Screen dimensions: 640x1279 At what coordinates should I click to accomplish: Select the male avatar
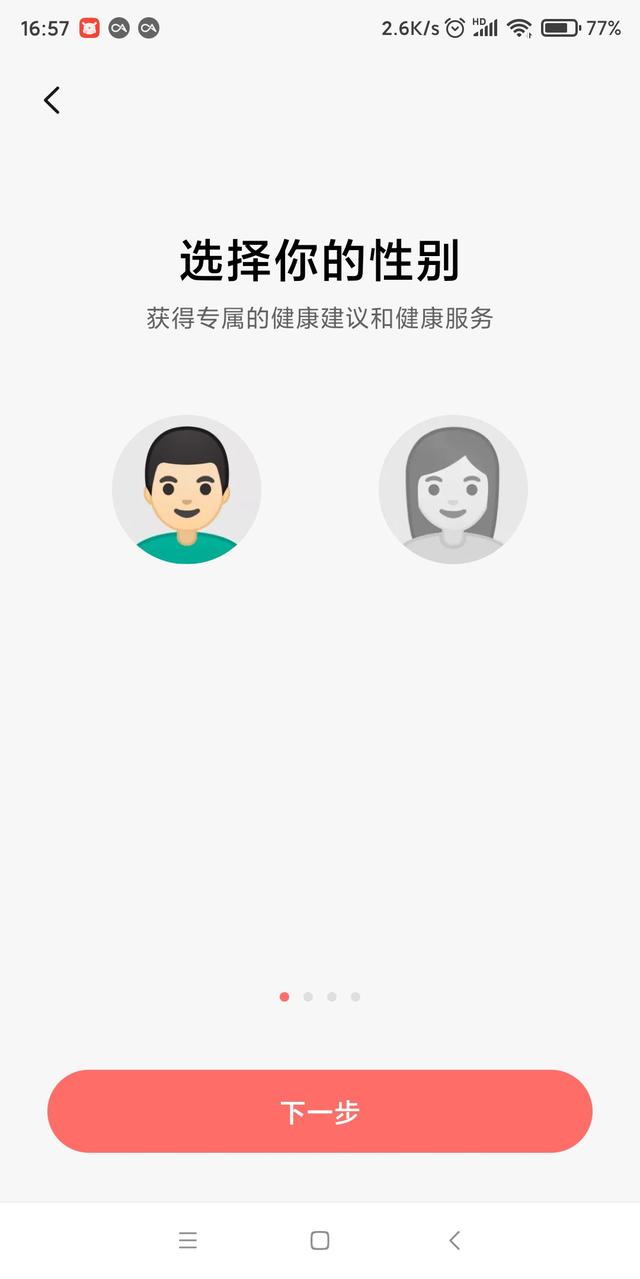coord(187,489)
